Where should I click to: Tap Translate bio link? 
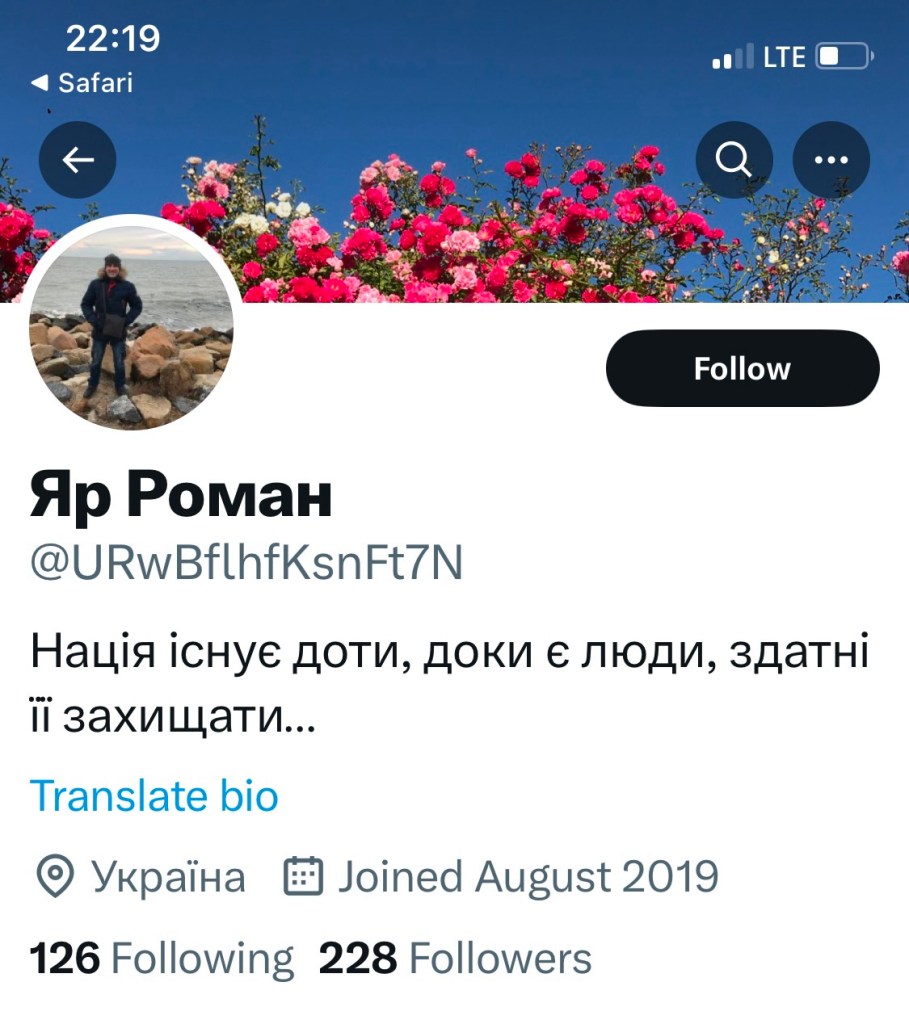(154, 797)
